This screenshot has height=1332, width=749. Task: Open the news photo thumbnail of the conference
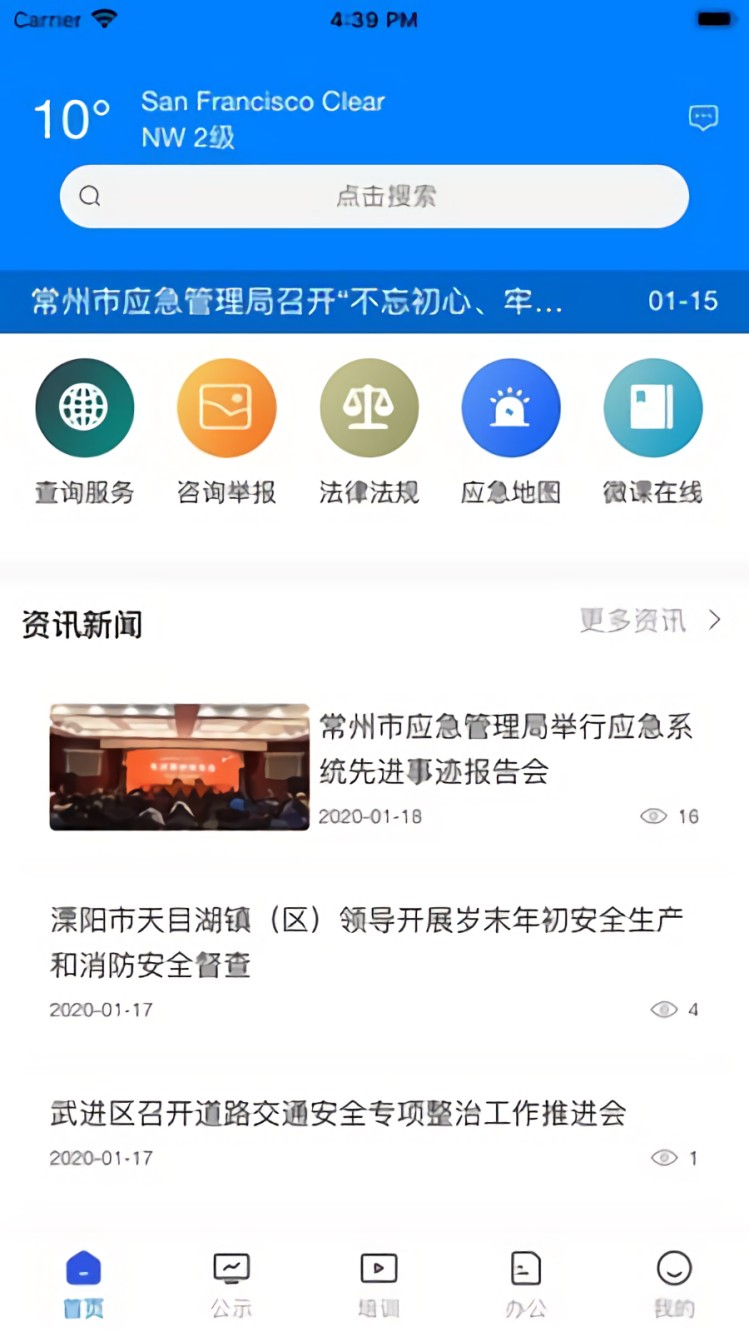coord(179,767)
